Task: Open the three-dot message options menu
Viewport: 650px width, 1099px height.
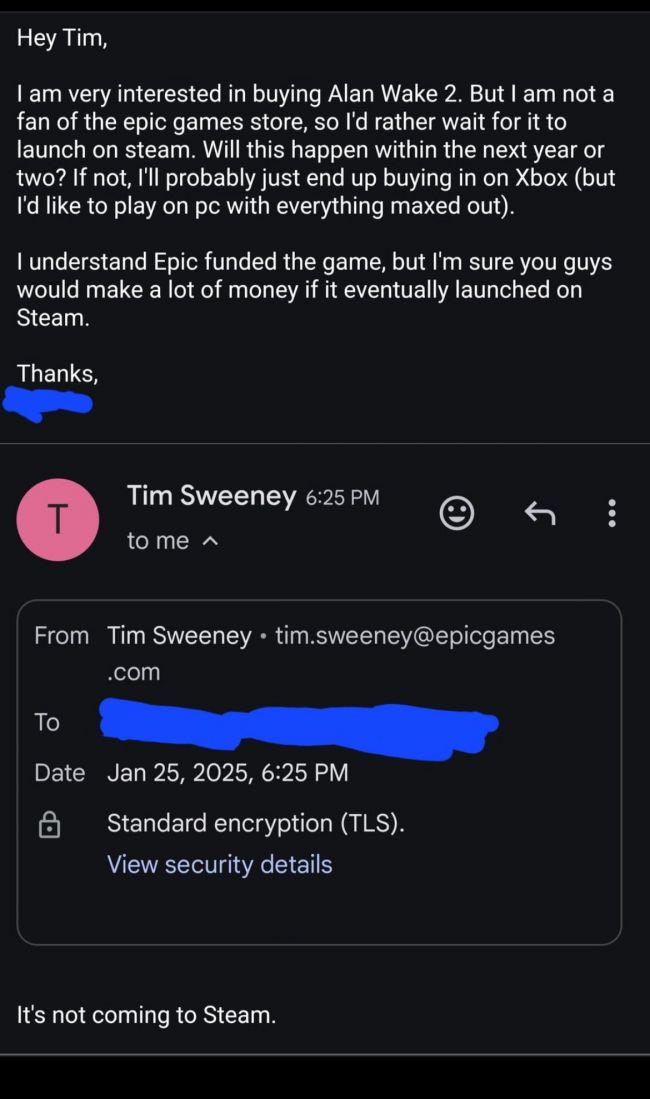Action: pyautogui.click(x=611, y=514)
